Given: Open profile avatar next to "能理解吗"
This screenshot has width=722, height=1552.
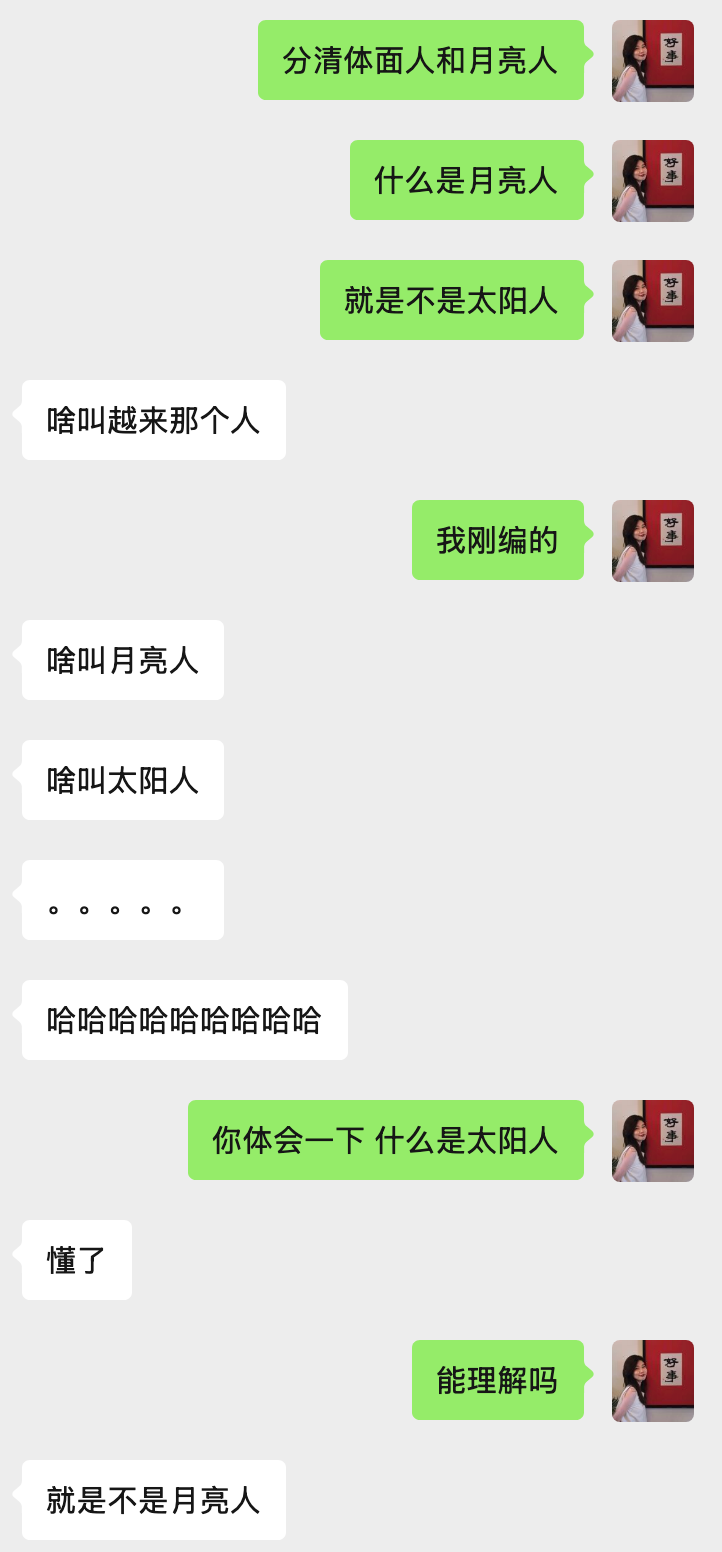Looking at the screenshot, I should (x=653, y=1381).
